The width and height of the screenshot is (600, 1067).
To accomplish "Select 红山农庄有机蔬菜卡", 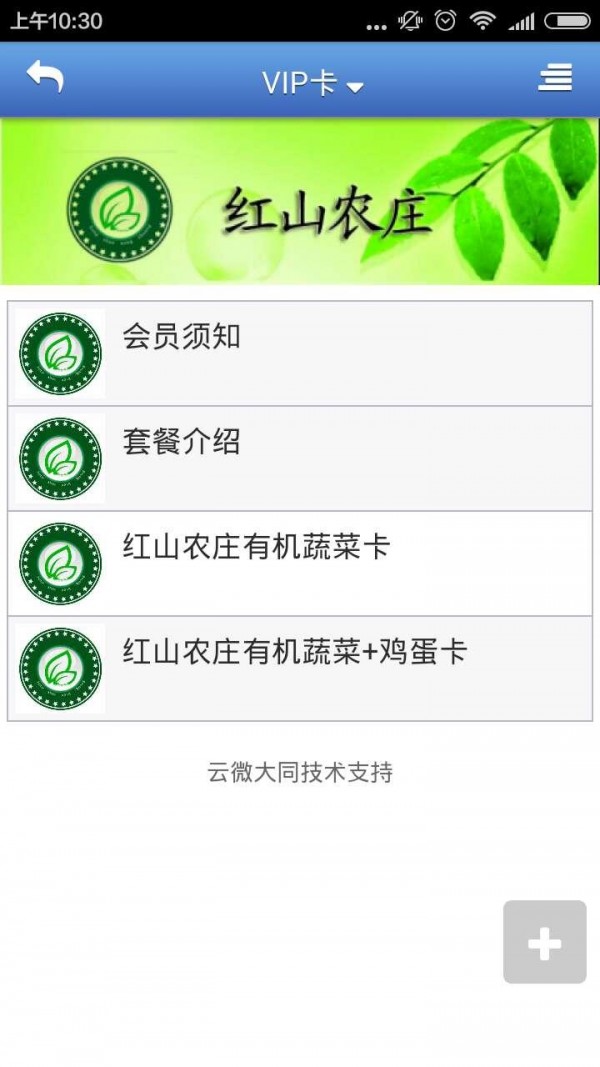I will pyautogui.click(x=300, y=563).
